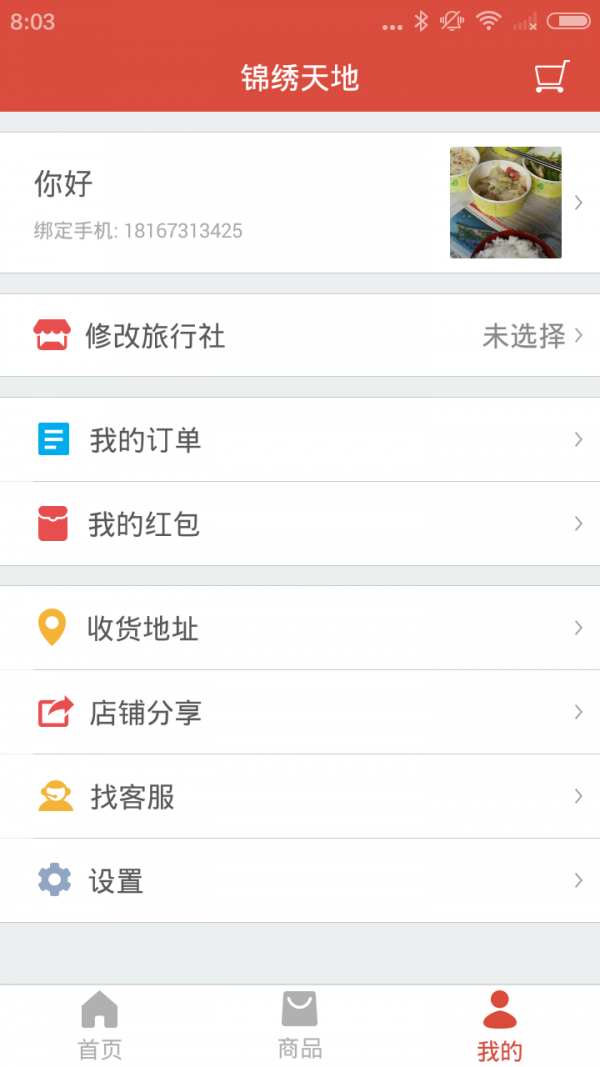Open 修改旅行社 to choose a travel agency

click(300, 336)
